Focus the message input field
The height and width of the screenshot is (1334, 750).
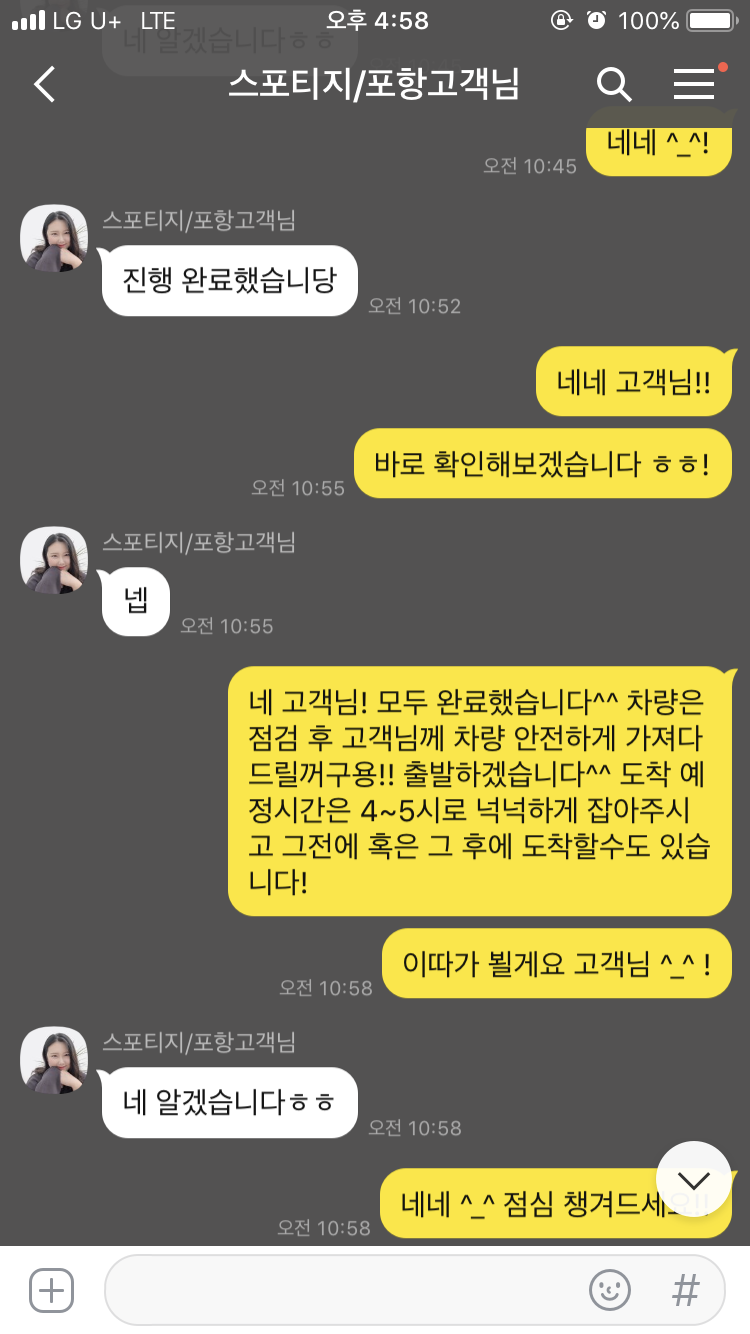(x=340, y=1290)
